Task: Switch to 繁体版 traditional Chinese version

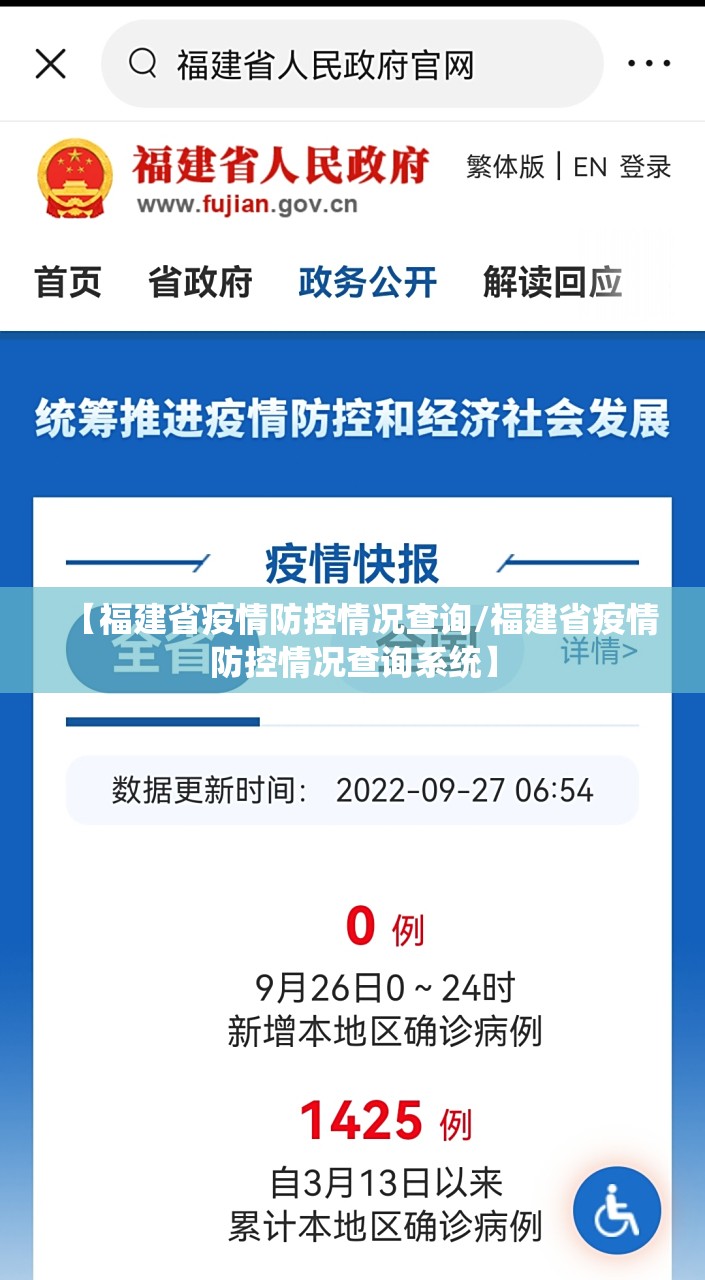Action: click(x=505, y=166)
